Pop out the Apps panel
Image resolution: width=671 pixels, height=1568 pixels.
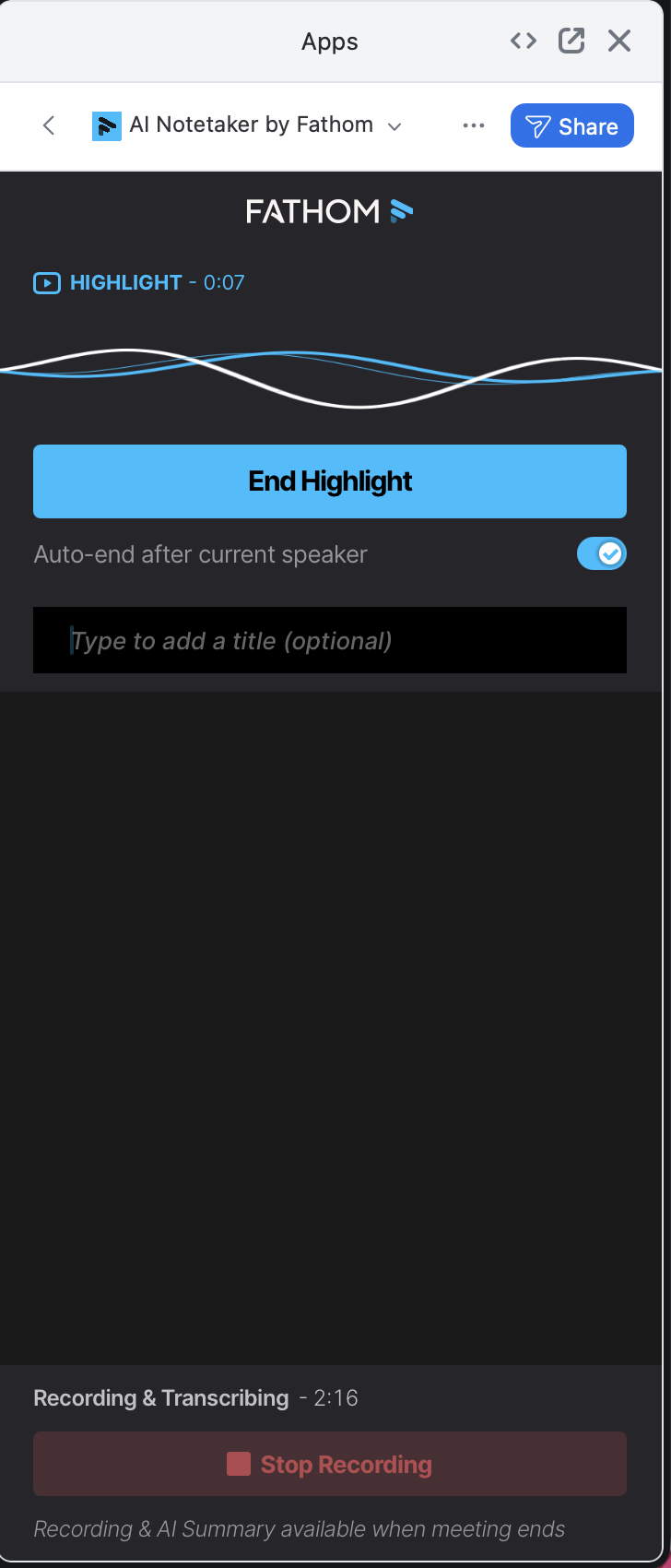(x=571, y=41)
